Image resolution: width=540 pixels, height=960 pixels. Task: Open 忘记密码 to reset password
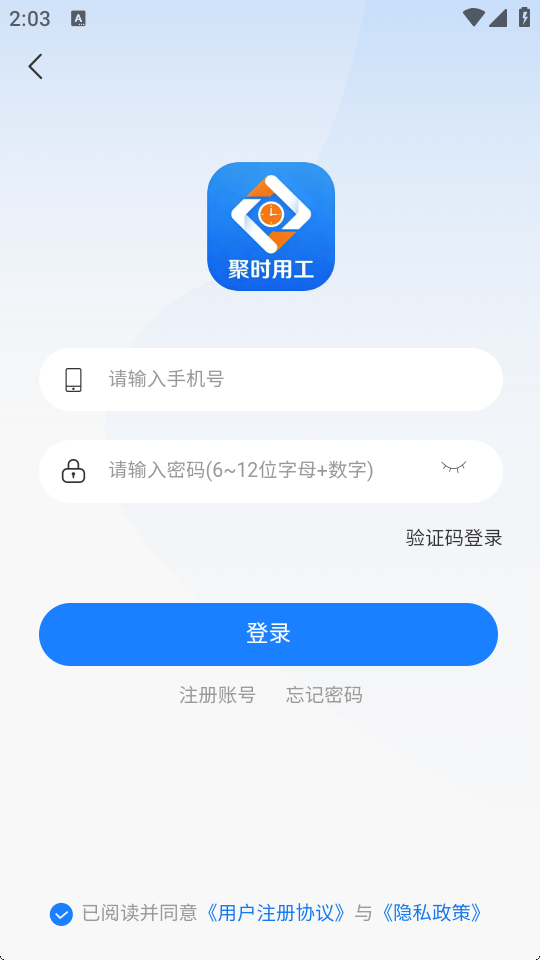tap(324, 695)
